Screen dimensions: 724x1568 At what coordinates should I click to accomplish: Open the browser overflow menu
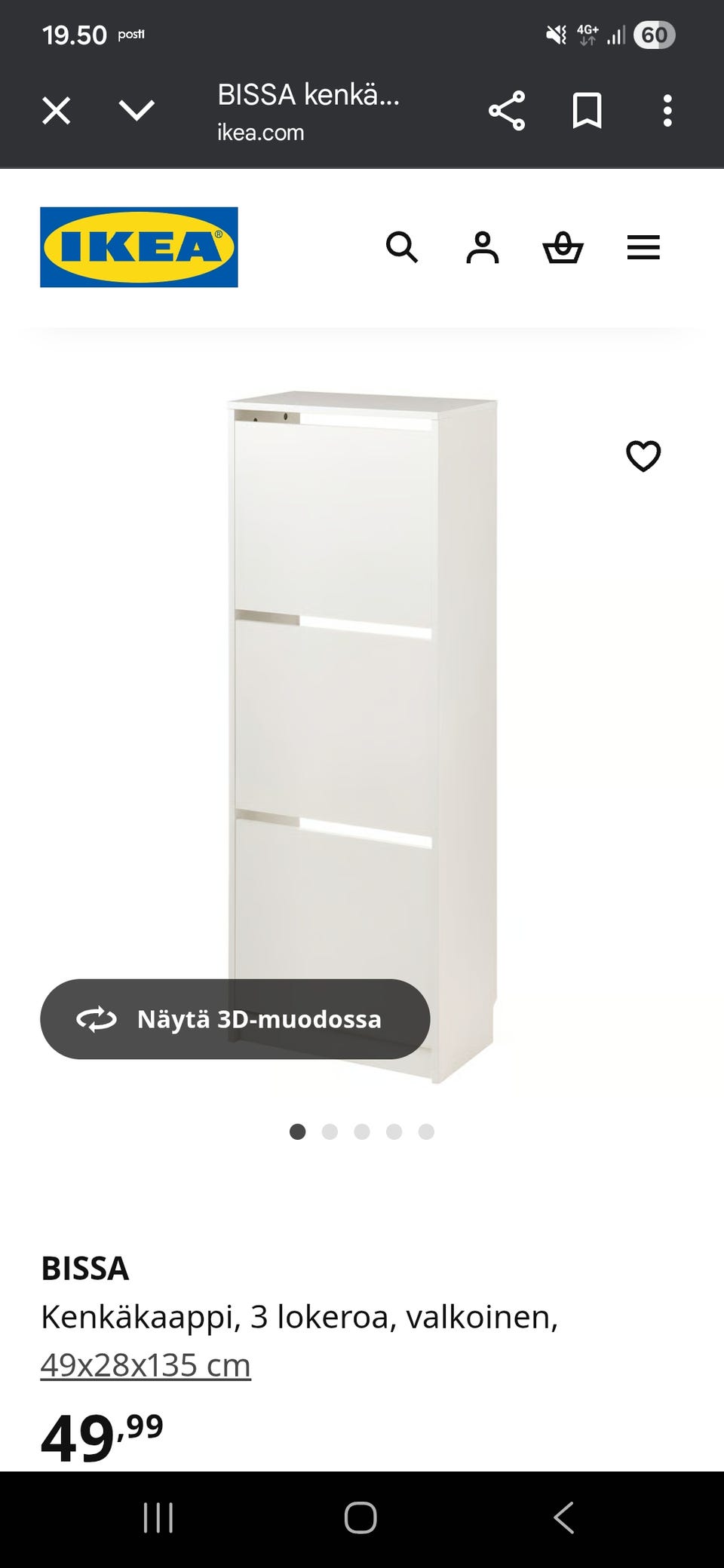tap(667, 112)
